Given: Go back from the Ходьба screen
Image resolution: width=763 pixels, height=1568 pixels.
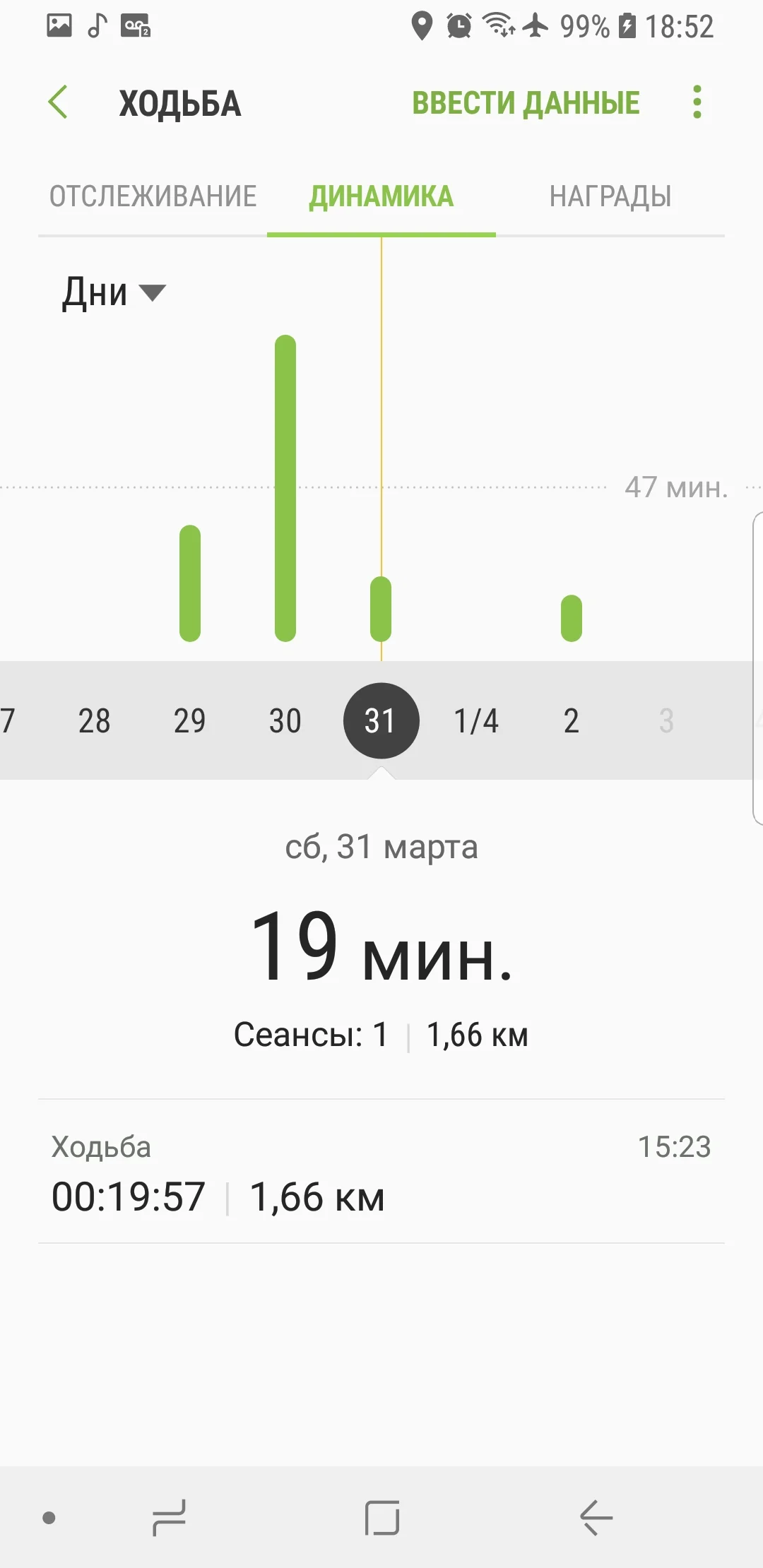Looking at the screenshot, I should click(59, 102).
